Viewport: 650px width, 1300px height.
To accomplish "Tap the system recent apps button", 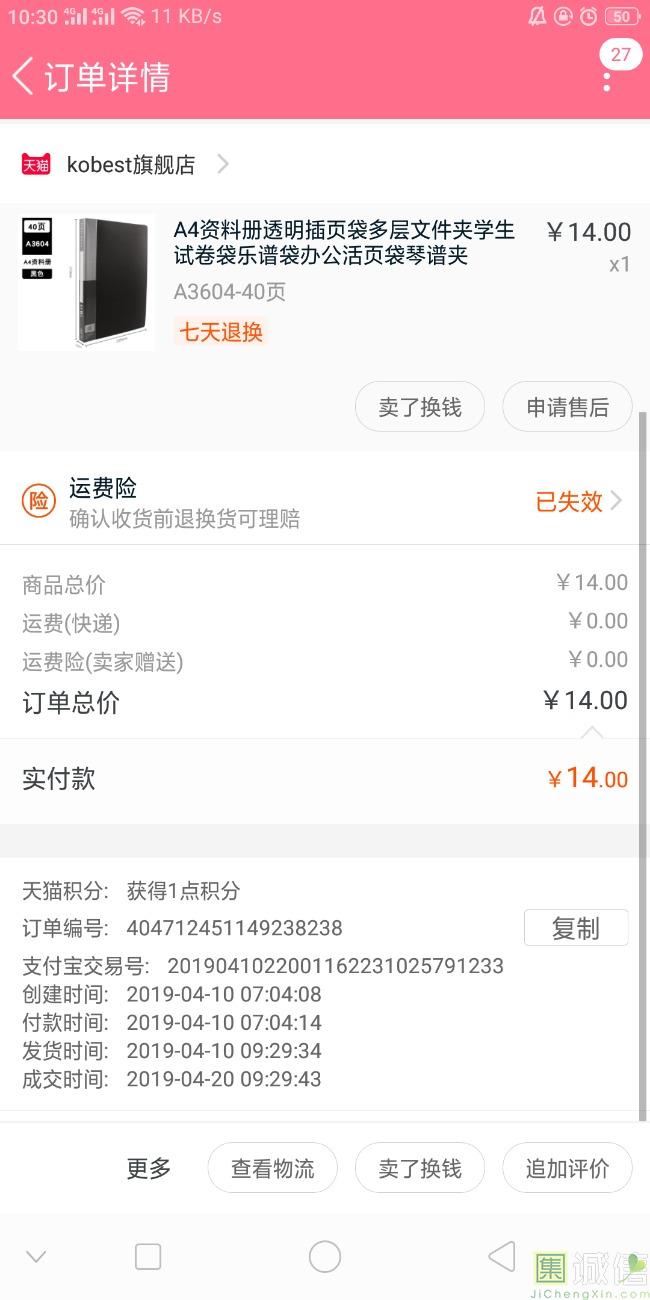I will point(148,1257).
